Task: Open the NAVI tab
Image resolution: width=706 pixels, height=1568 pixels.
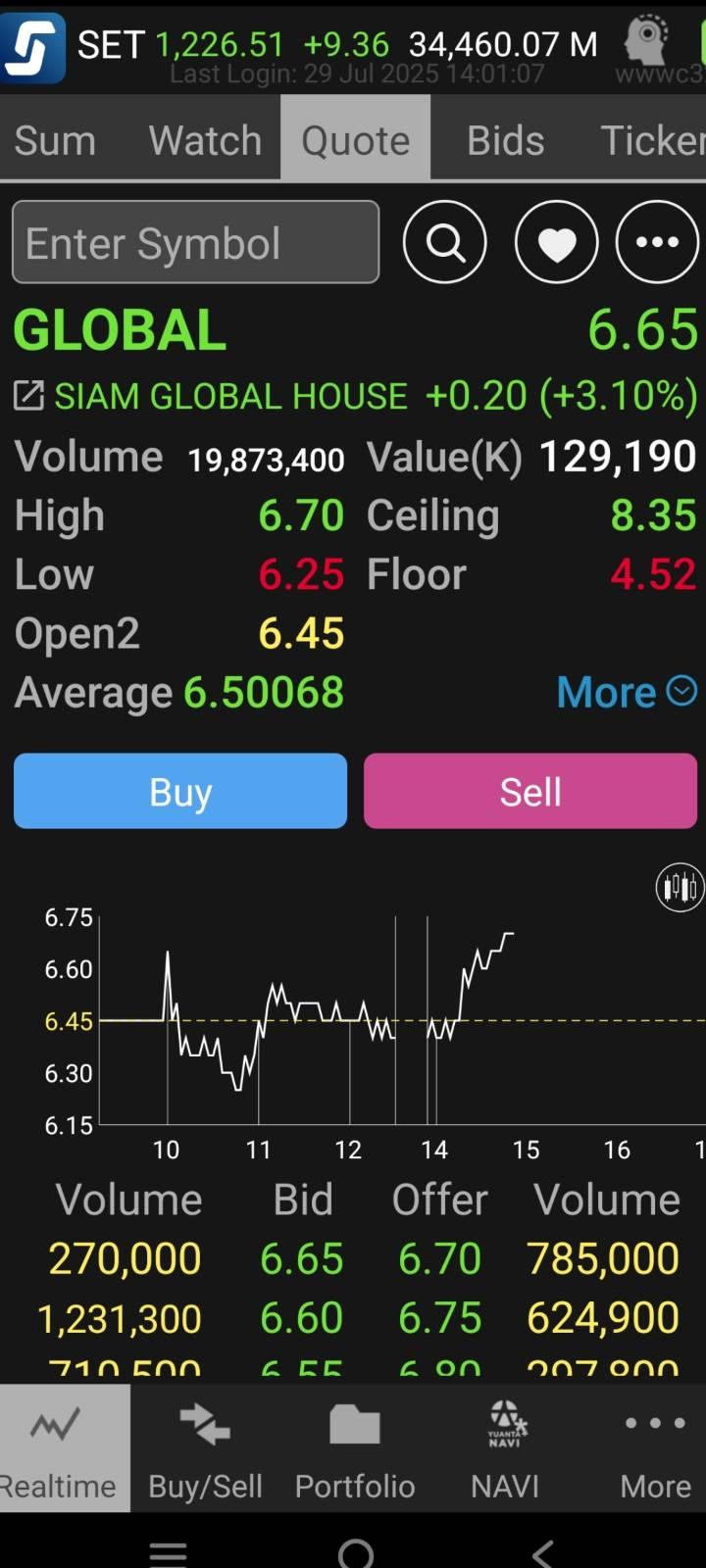Action: click(x=505, y=1448)
